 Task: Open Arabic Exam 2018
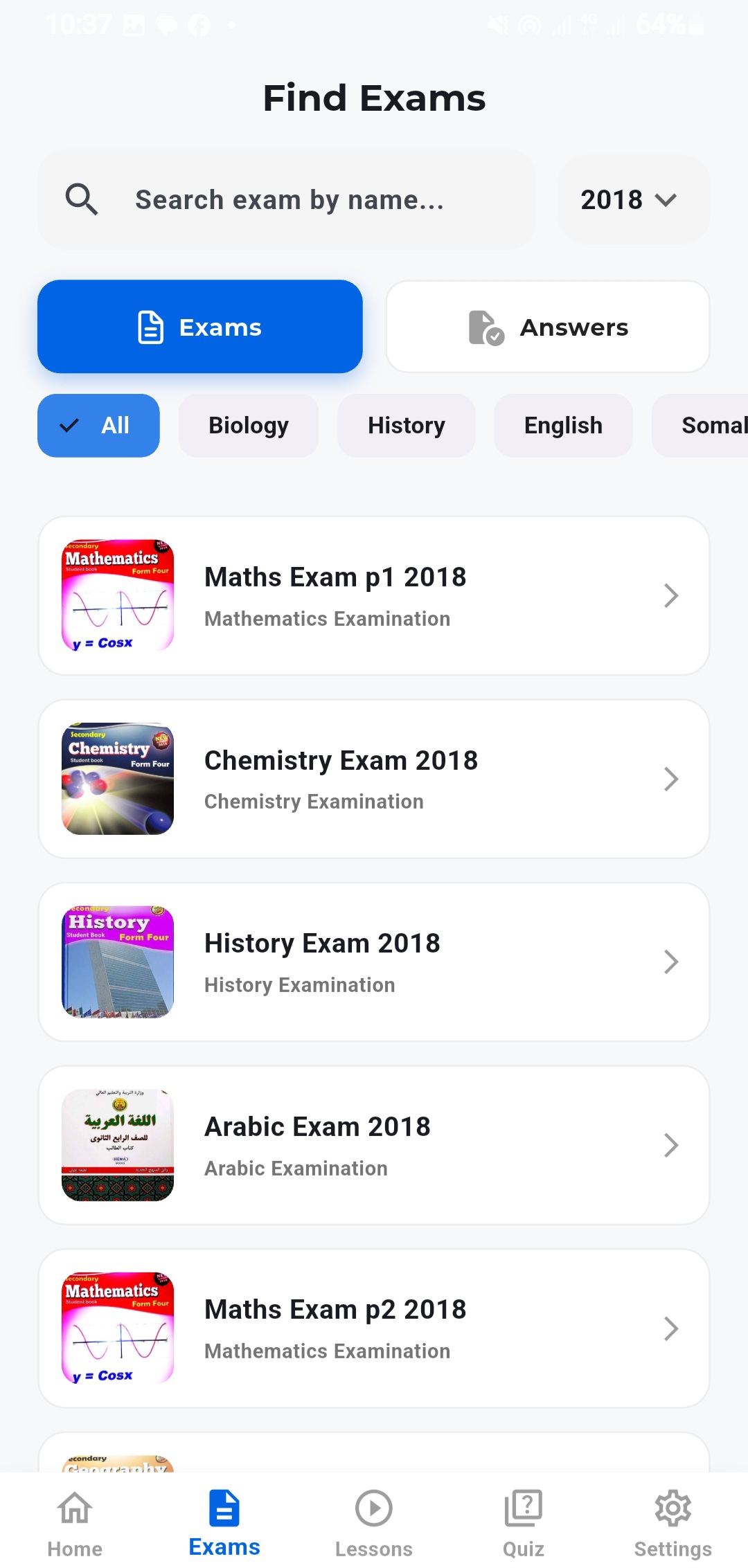[374, 1145]
